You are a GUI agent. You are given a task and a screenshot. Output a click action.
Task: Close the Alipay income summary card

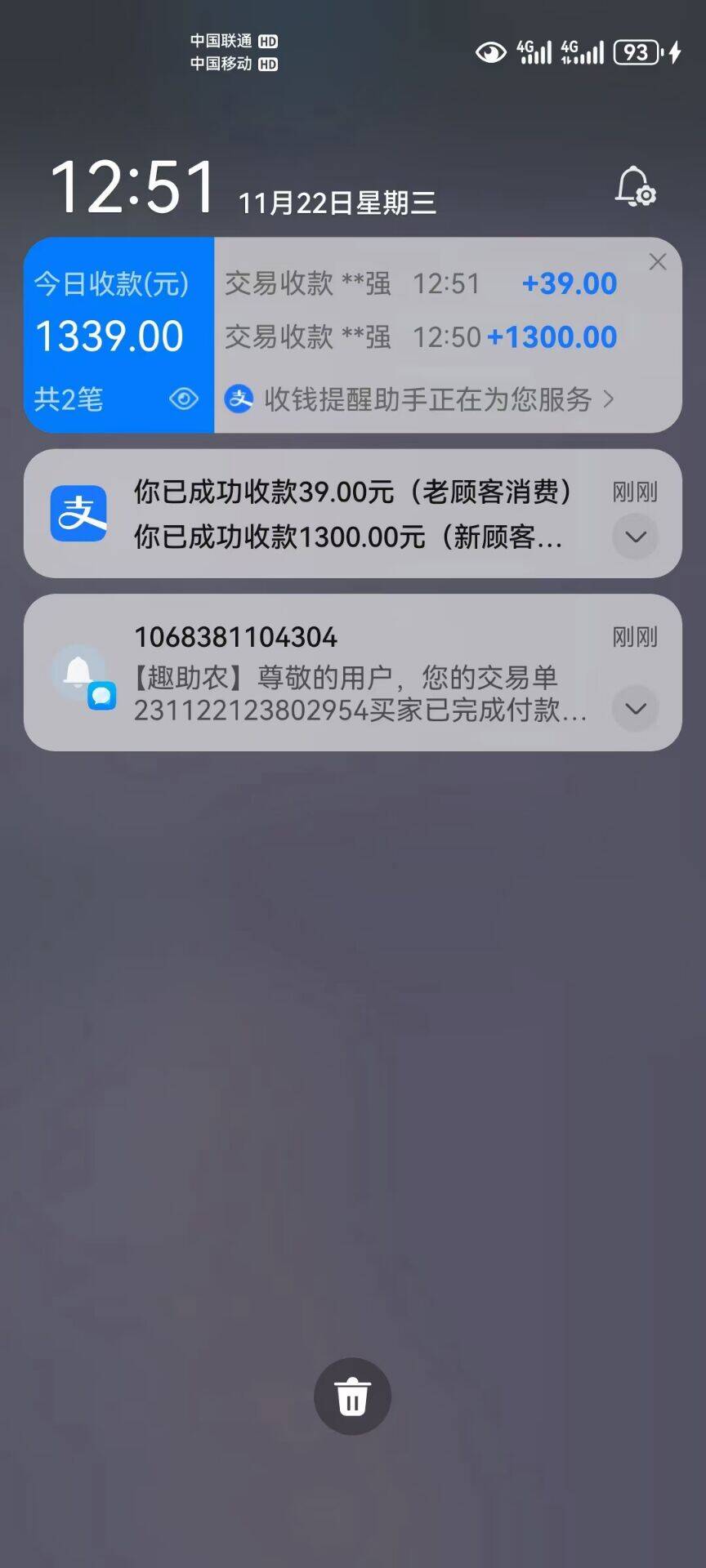click(657, 262)
